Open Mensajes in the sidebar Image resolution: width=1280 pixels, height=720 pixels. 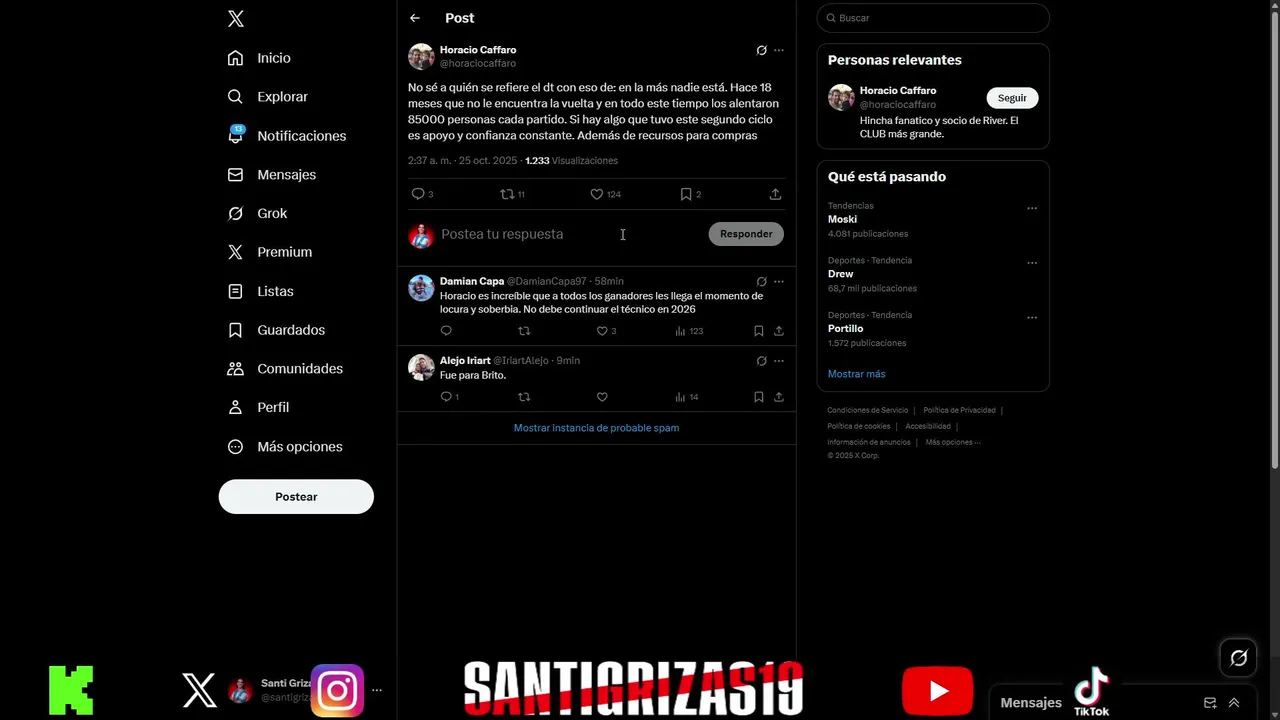[285, 175]
